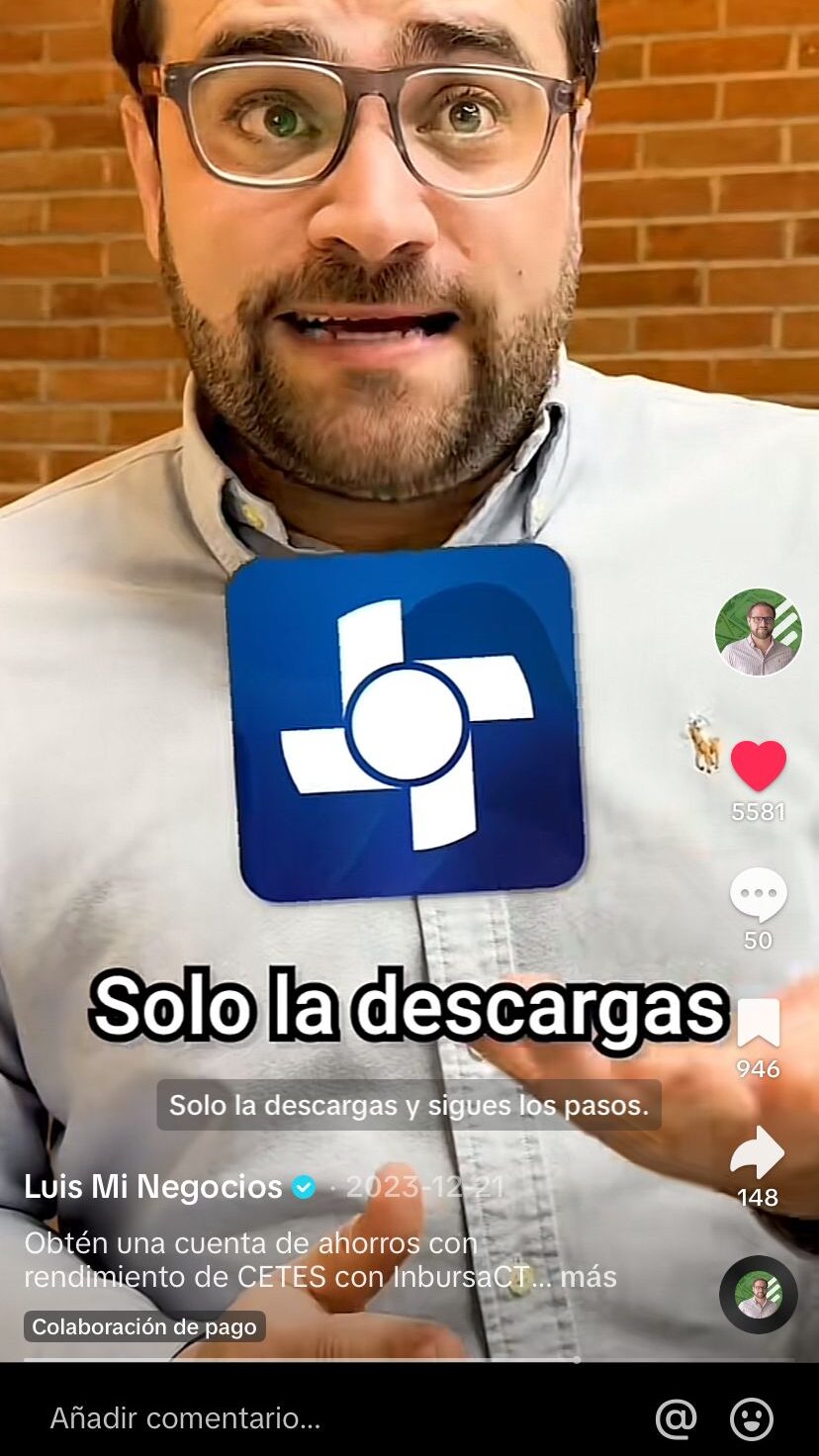Screen dimensions: 819x1456
Task: Share this video via the arrow
Action: pos(758,1153)
